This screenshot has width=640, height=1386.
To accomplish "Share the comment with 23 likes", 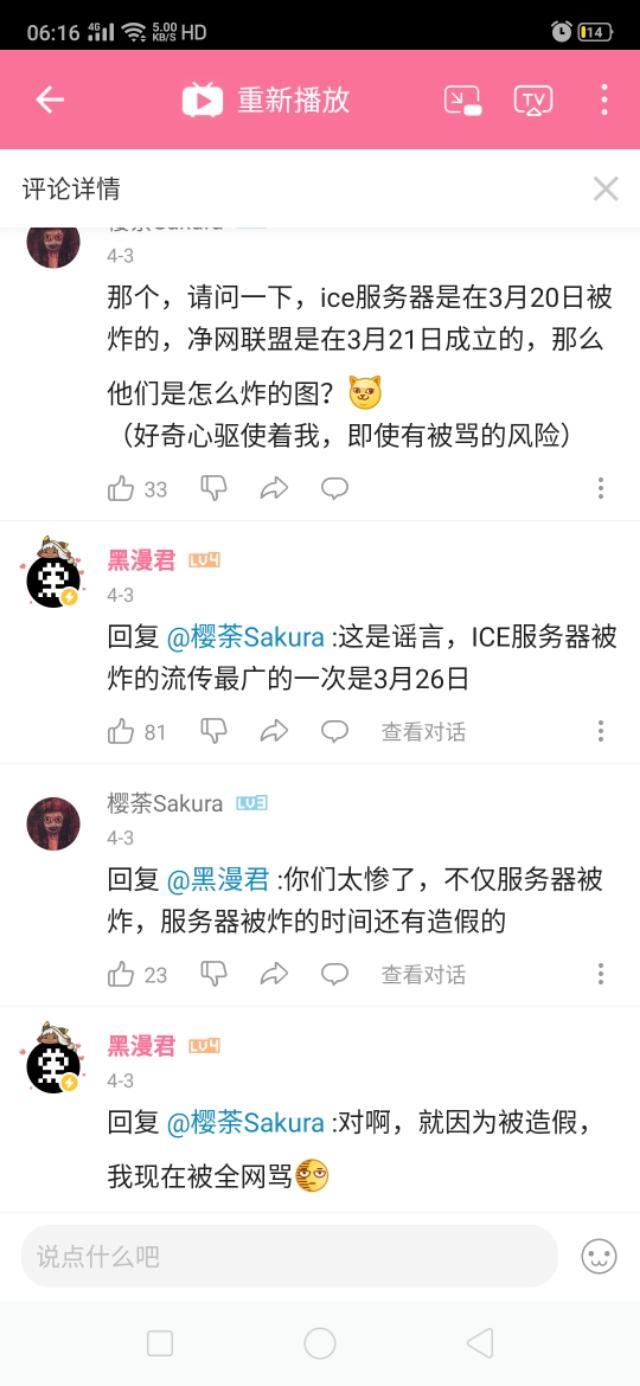I will [x=273, y=974].
